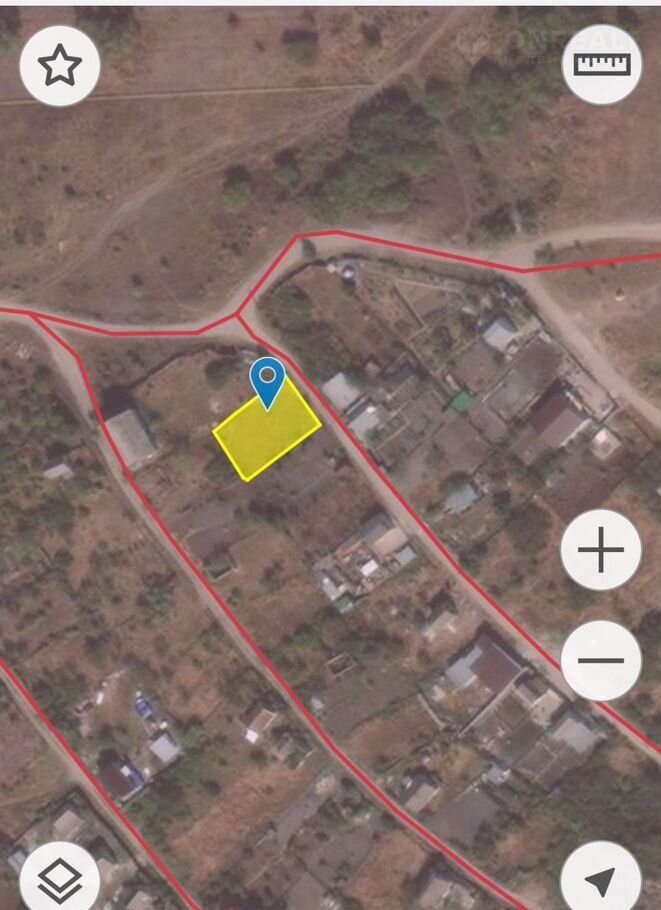Select the blue pin on the yellow plot
This screenshot has width=661, height=910.
pos(268,380)
